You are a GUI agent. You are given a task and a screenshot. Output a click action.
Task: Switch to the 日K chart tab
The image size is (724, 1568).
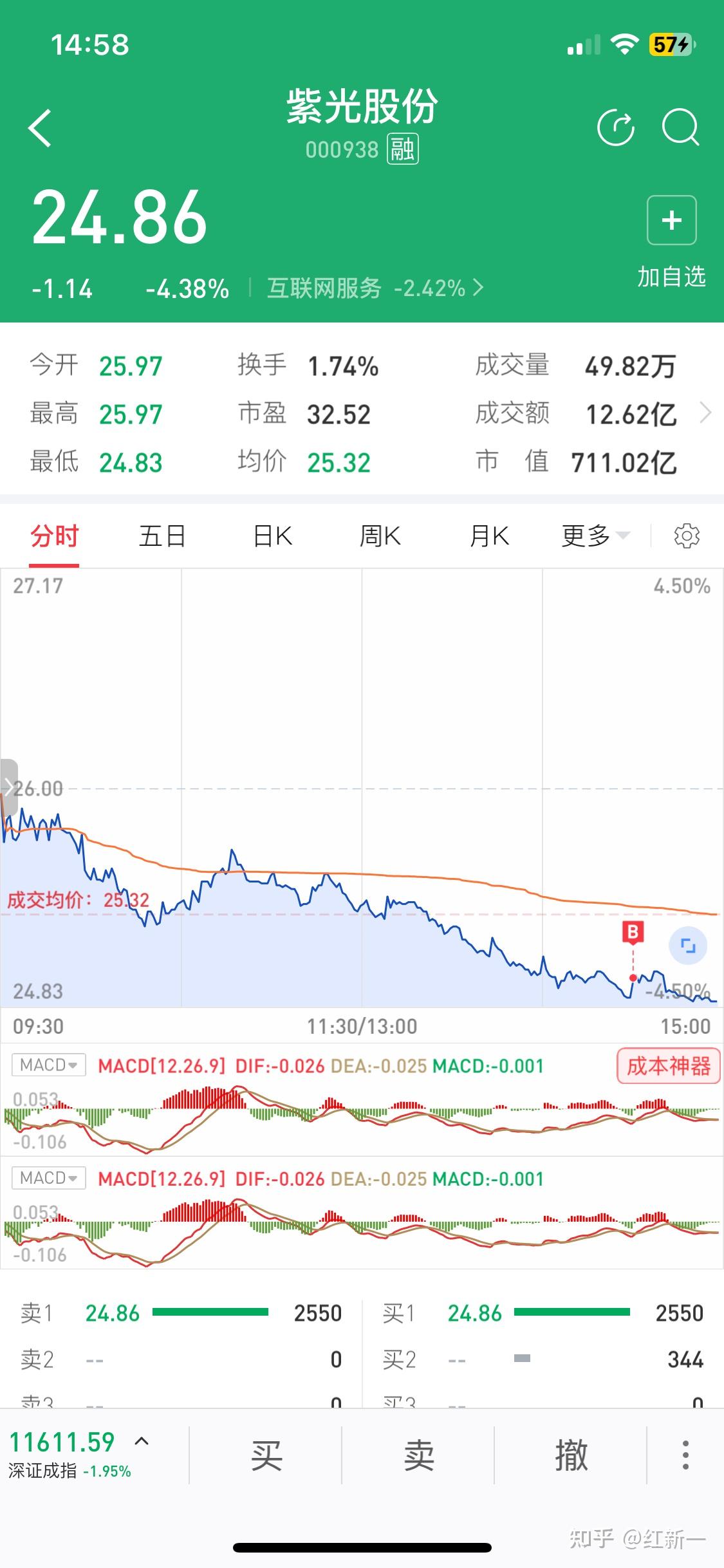(x=273, y=536)
